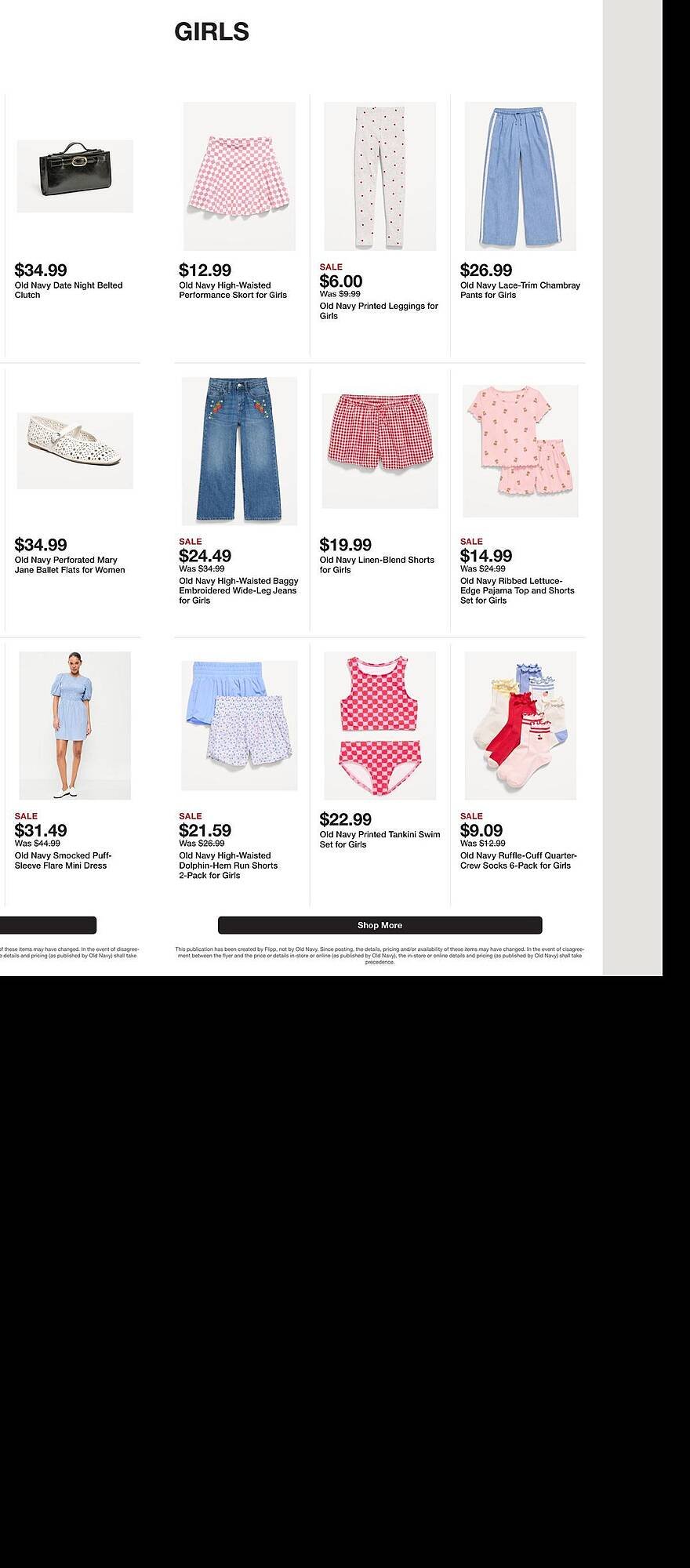This screenshot has height=1568, width=690.
Task: Click the black clutch product photo
Action: 76,174
